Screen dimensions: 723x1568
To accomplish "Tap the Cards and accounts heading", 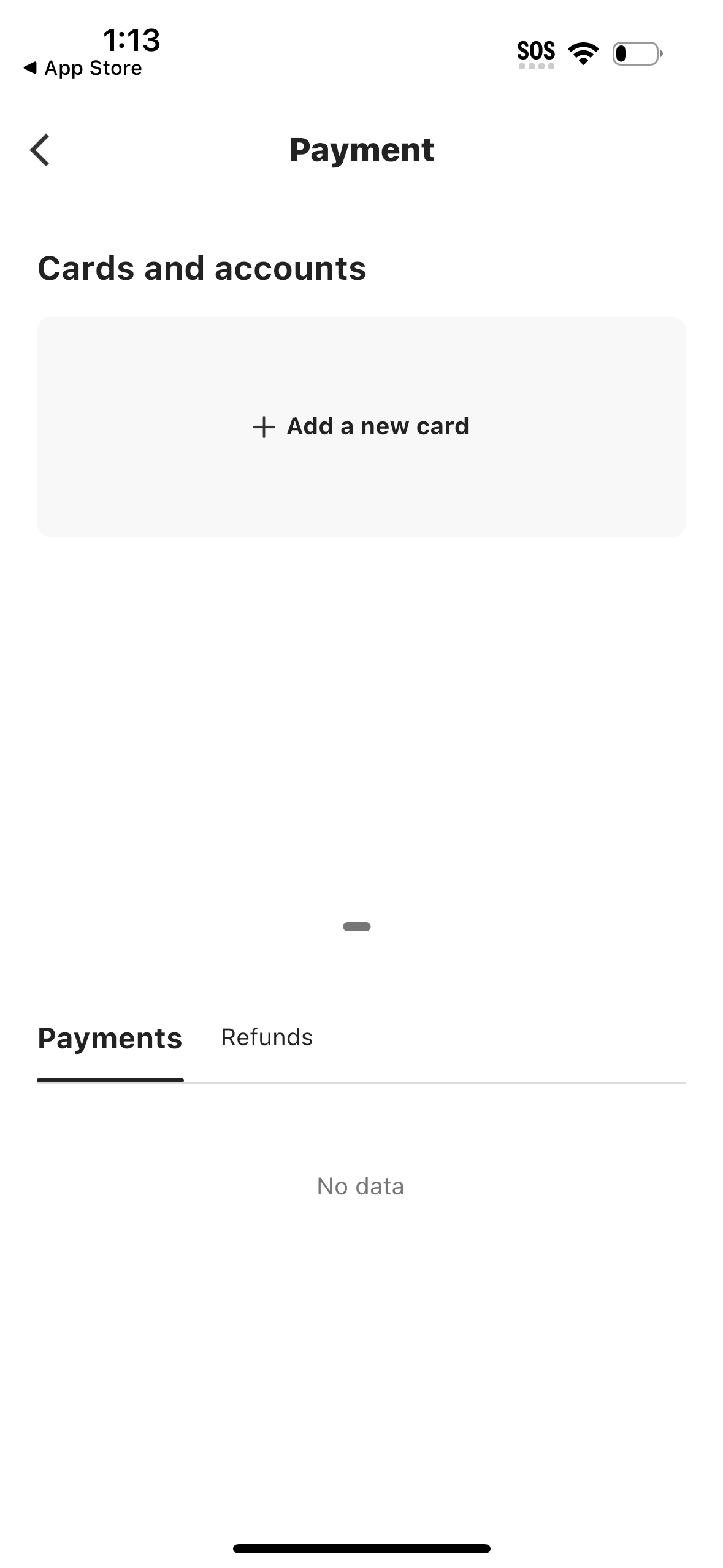I will (202, 267).
